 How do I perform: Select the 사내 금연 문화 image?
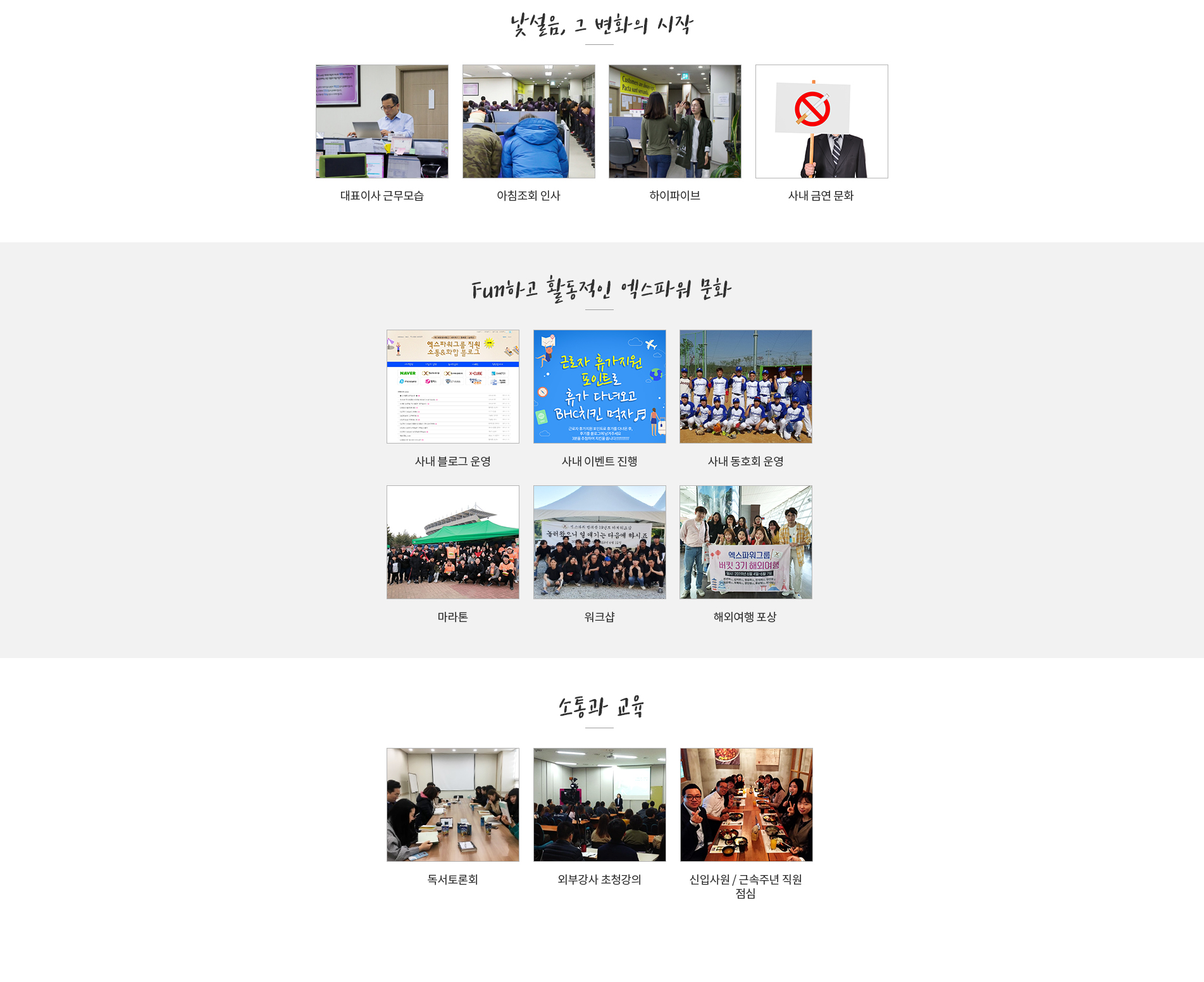point(821,121)
